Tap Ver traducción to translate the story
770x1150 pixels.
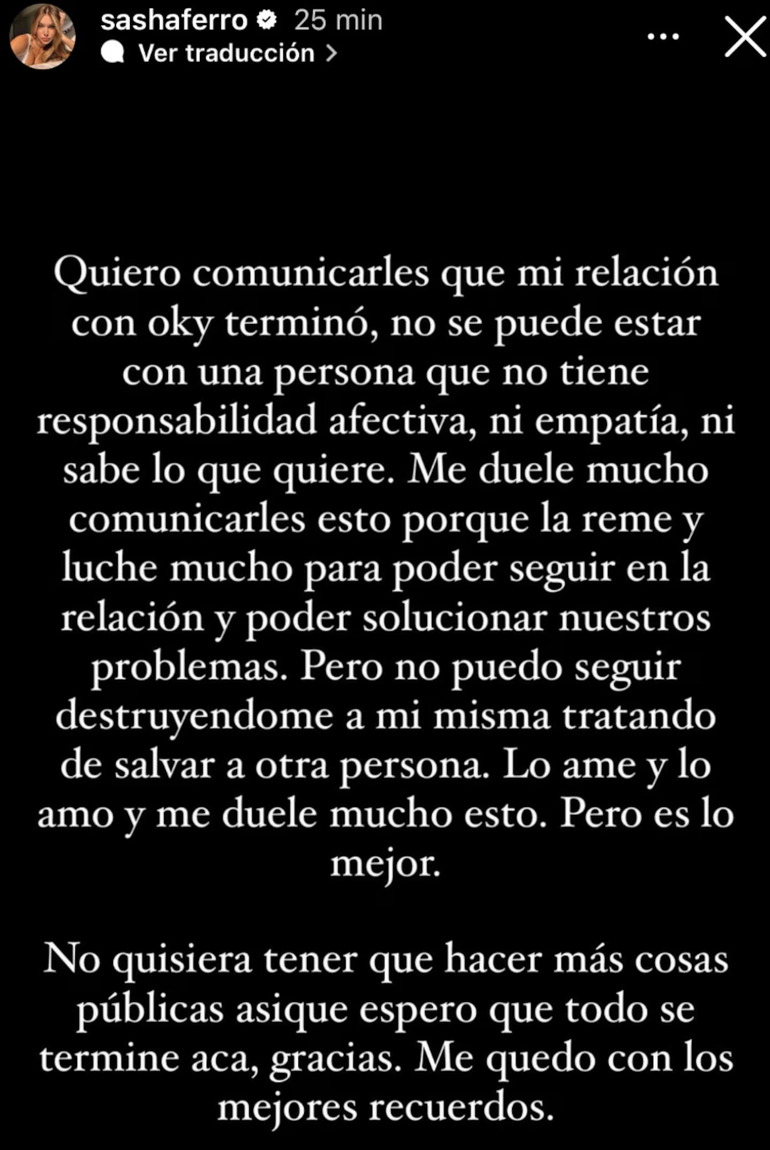coord(226,54)
